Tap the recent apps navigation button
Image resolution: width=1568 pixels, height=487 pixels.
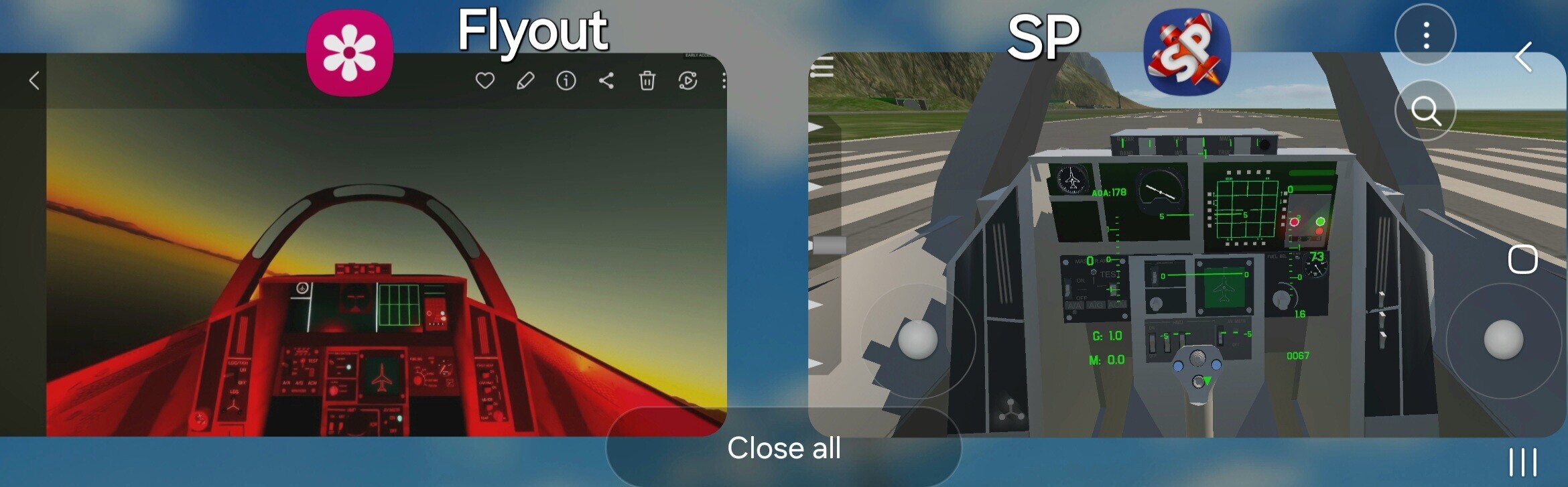pos(1522,462)
